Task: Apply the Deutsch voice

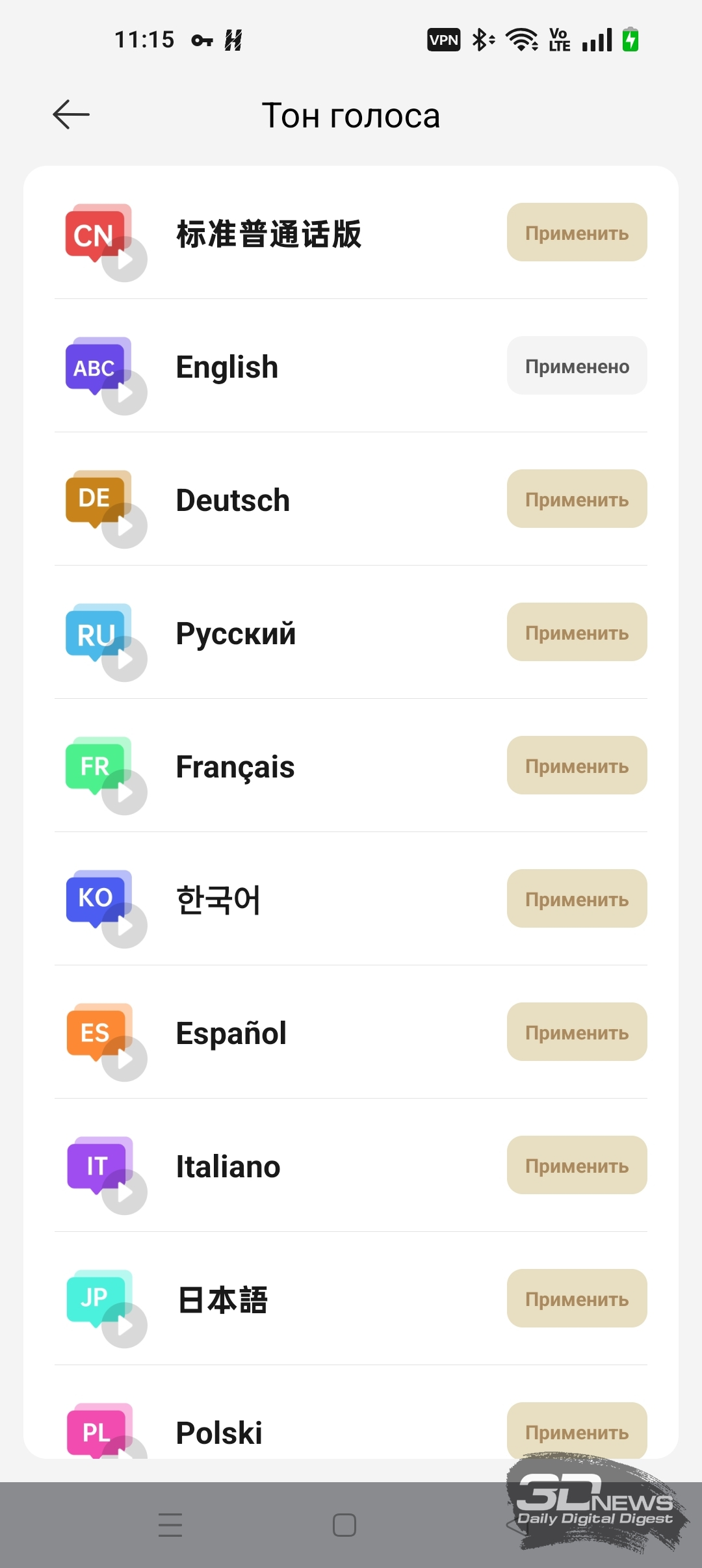Action: point(577,499)
